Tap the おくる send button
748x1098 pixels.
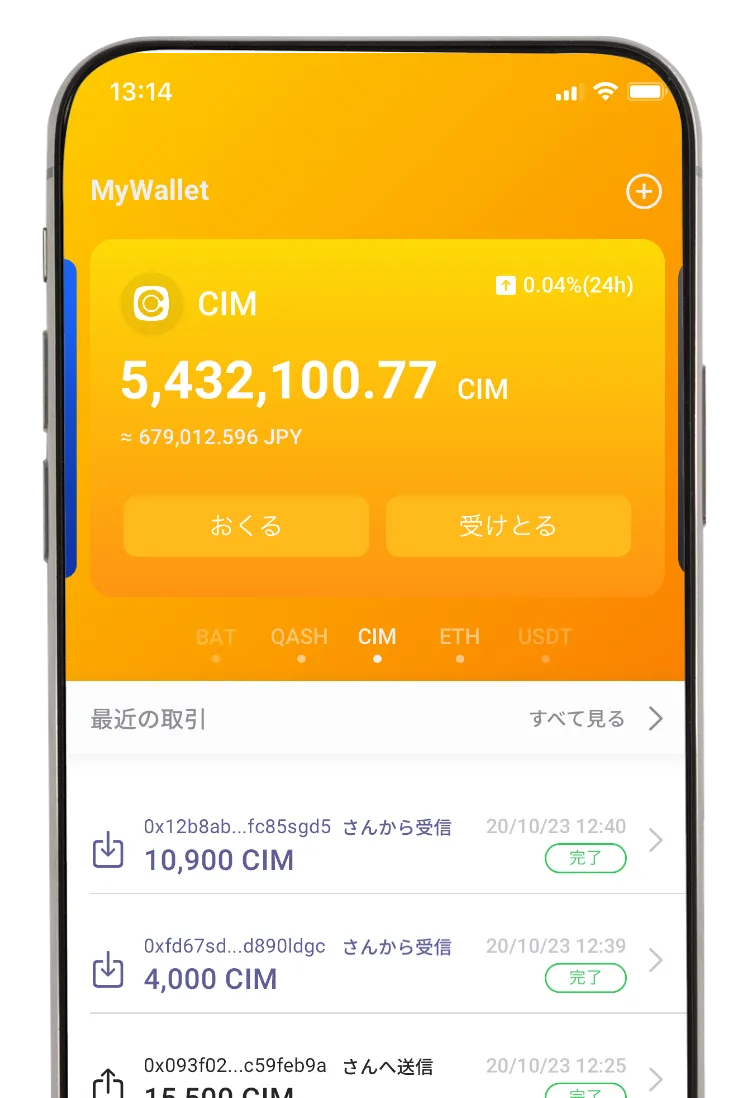pyautogui.click(x=246, y=526)
